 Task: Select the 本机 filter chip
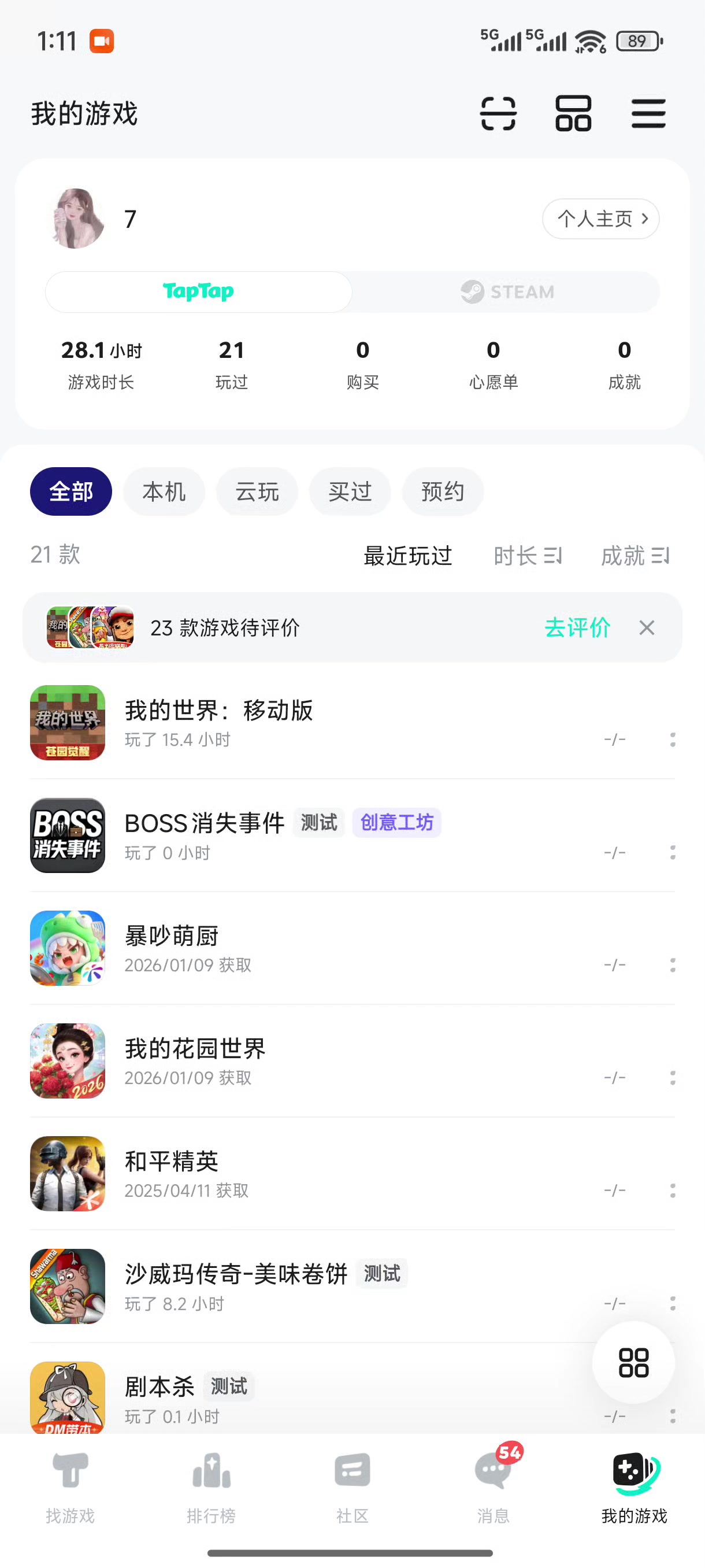(x=164, y=491)
